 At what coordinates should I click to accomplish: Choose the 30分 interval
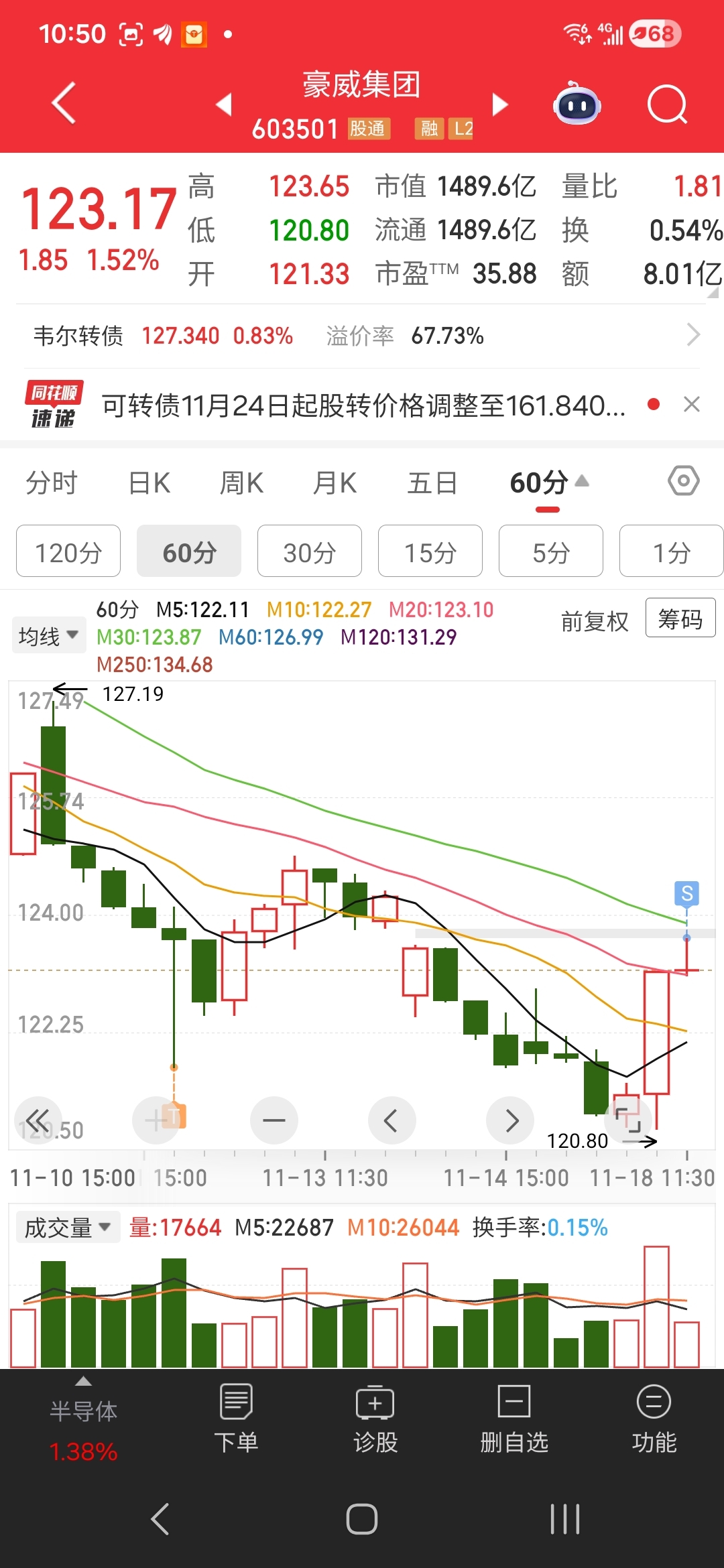coord(309,551)
